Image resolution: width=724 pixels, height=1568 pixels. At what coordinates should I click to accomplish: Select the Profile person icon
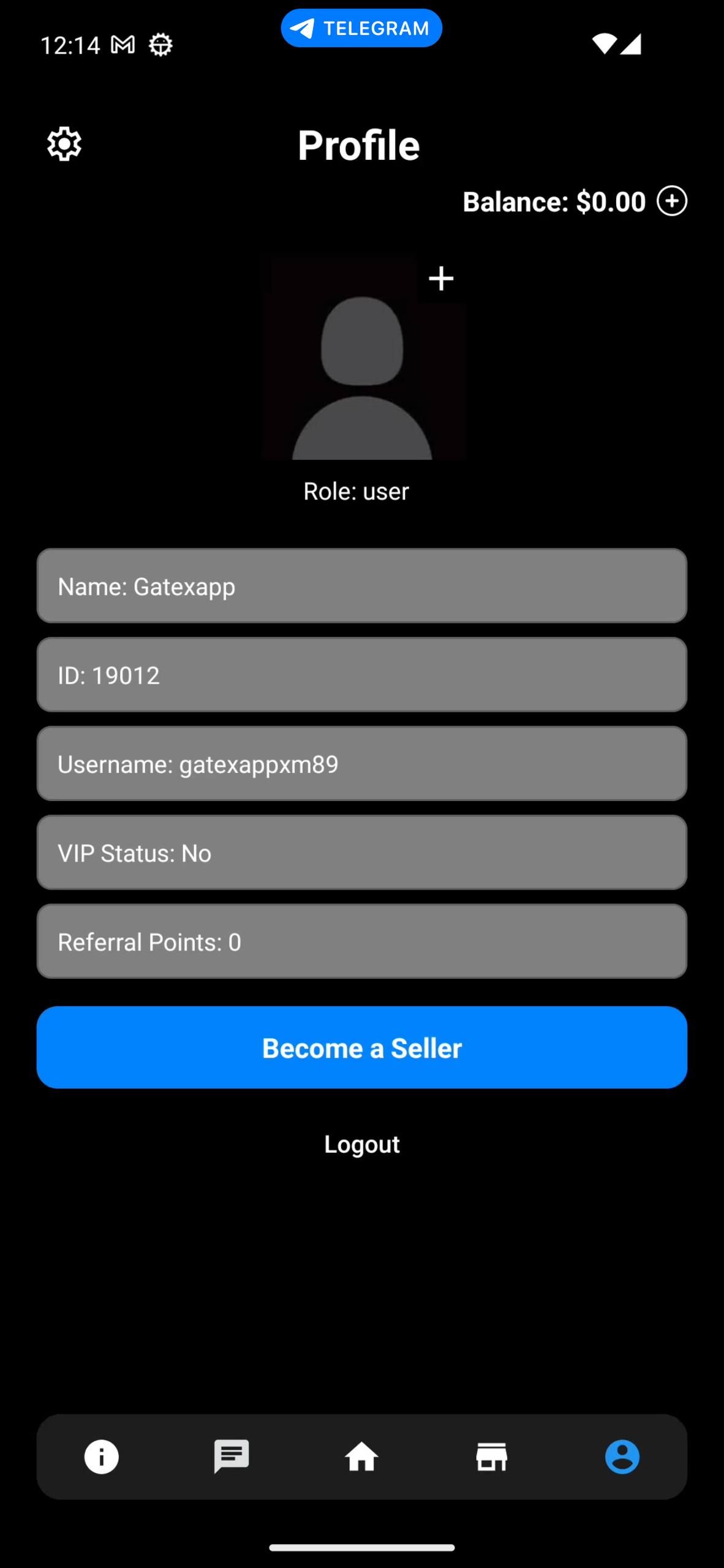tap(623, 1457)
